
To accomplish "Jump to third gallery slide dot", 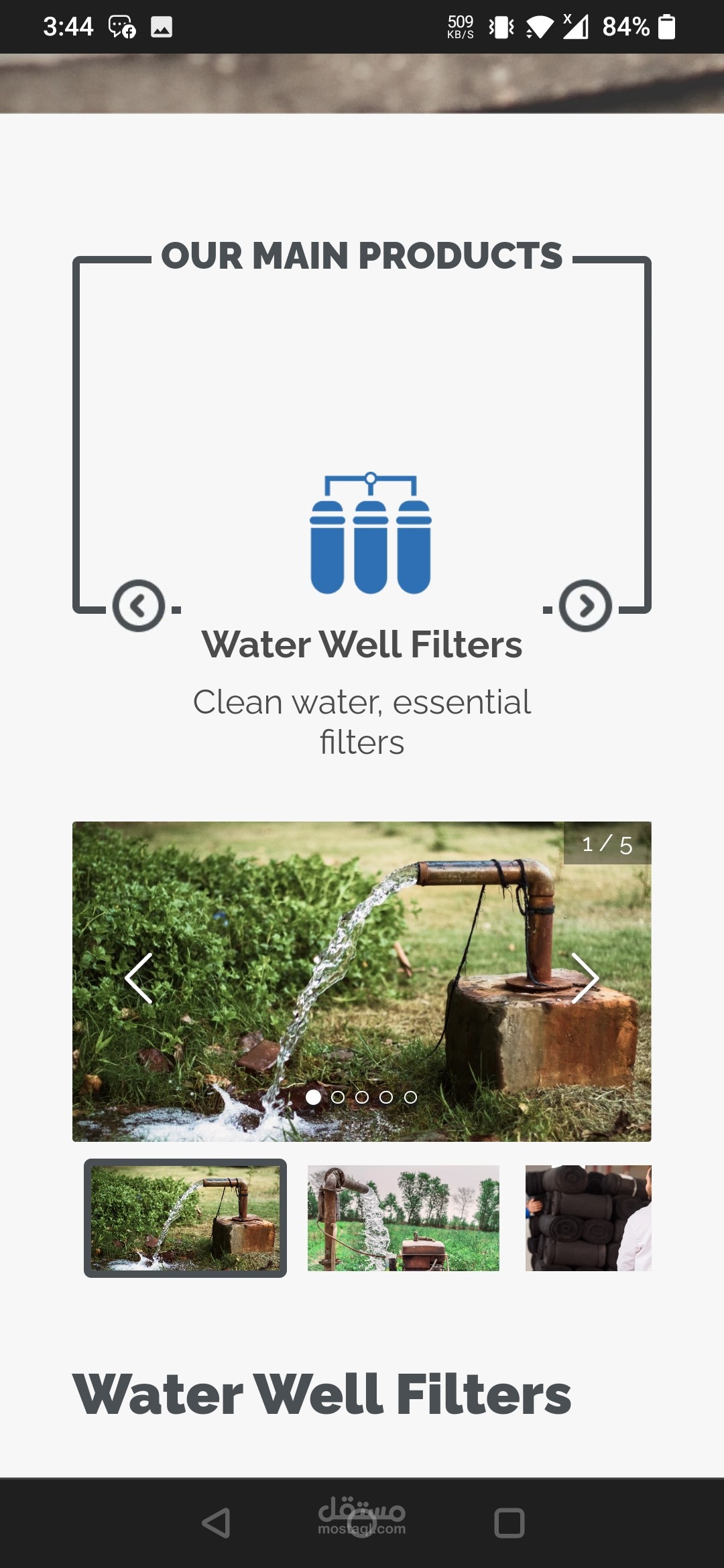I will [362, 1097].
